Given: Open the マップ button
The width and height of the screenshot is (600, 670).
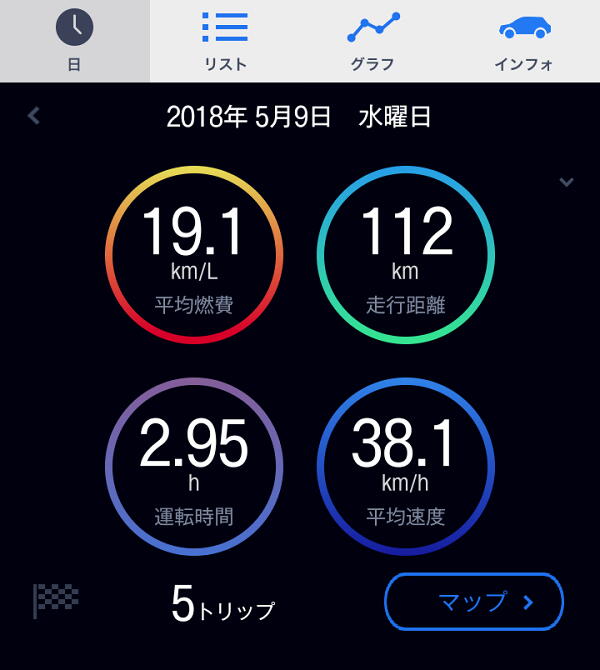Looking at the screenshot, I should (x=474, y=602).
